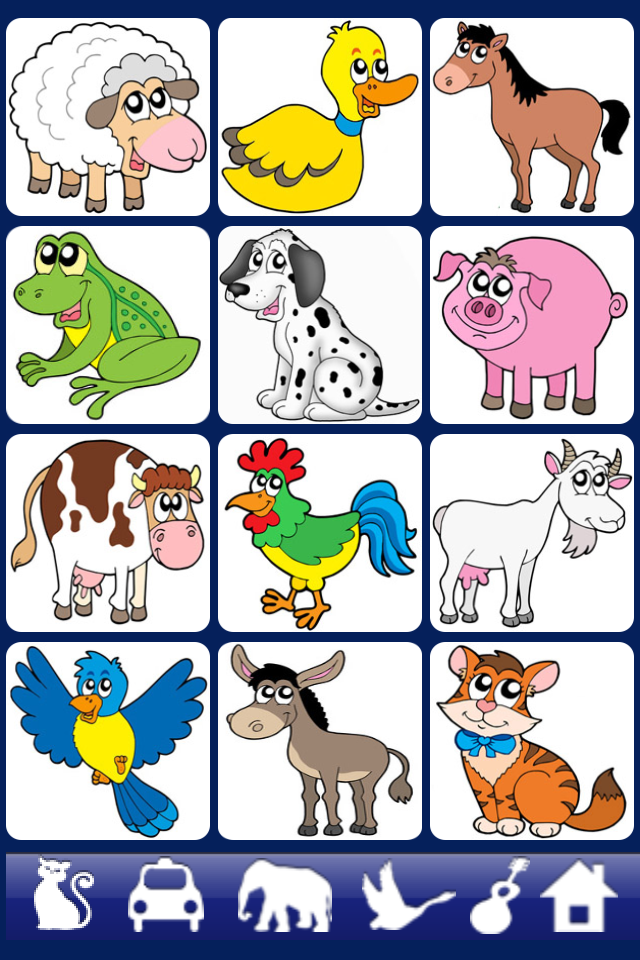Go to the home screen icon
The width and height of the screenshot is (640, 960).
[578, 893]
